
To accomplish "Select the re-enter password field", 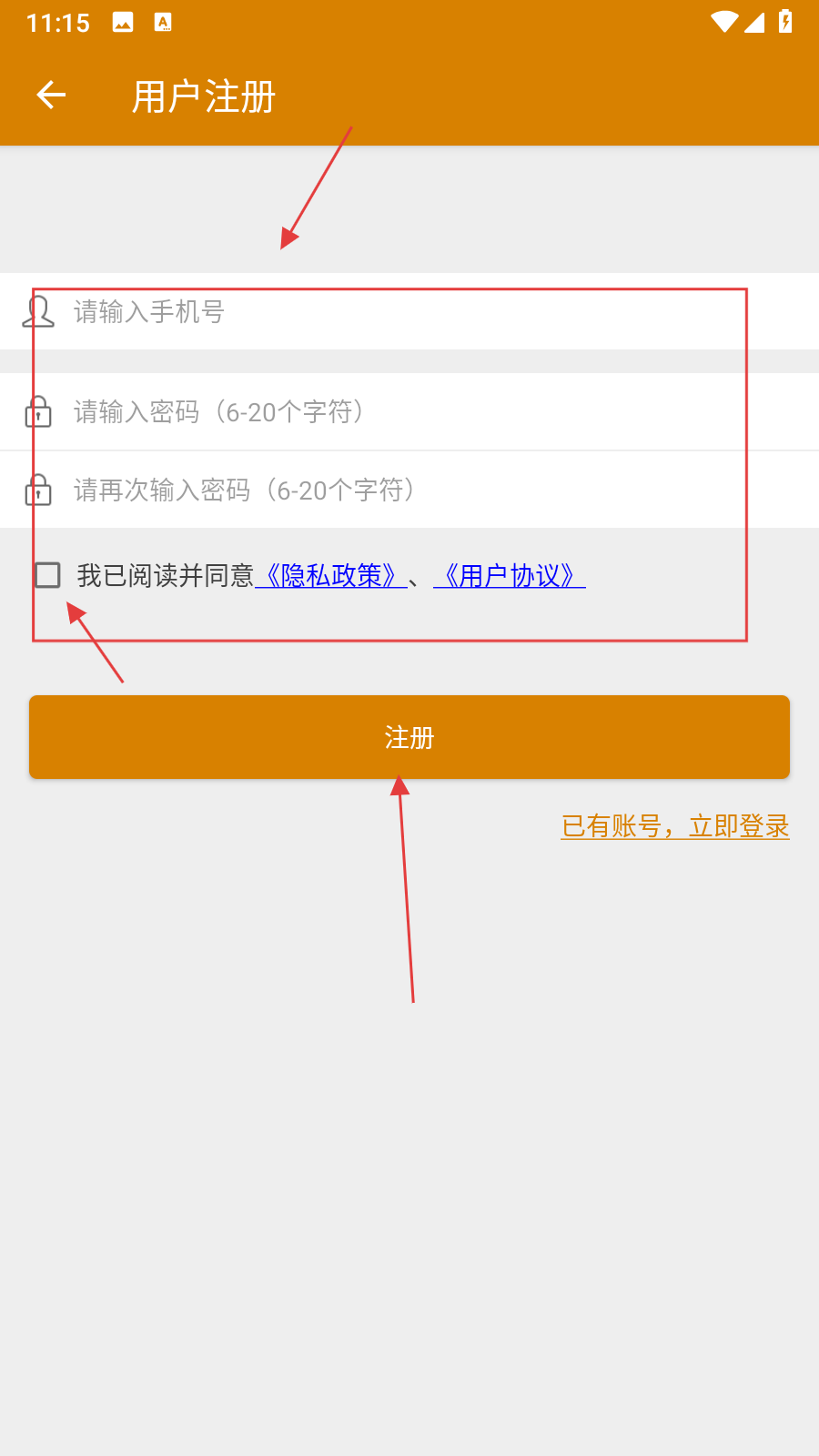I will (409, 490).
